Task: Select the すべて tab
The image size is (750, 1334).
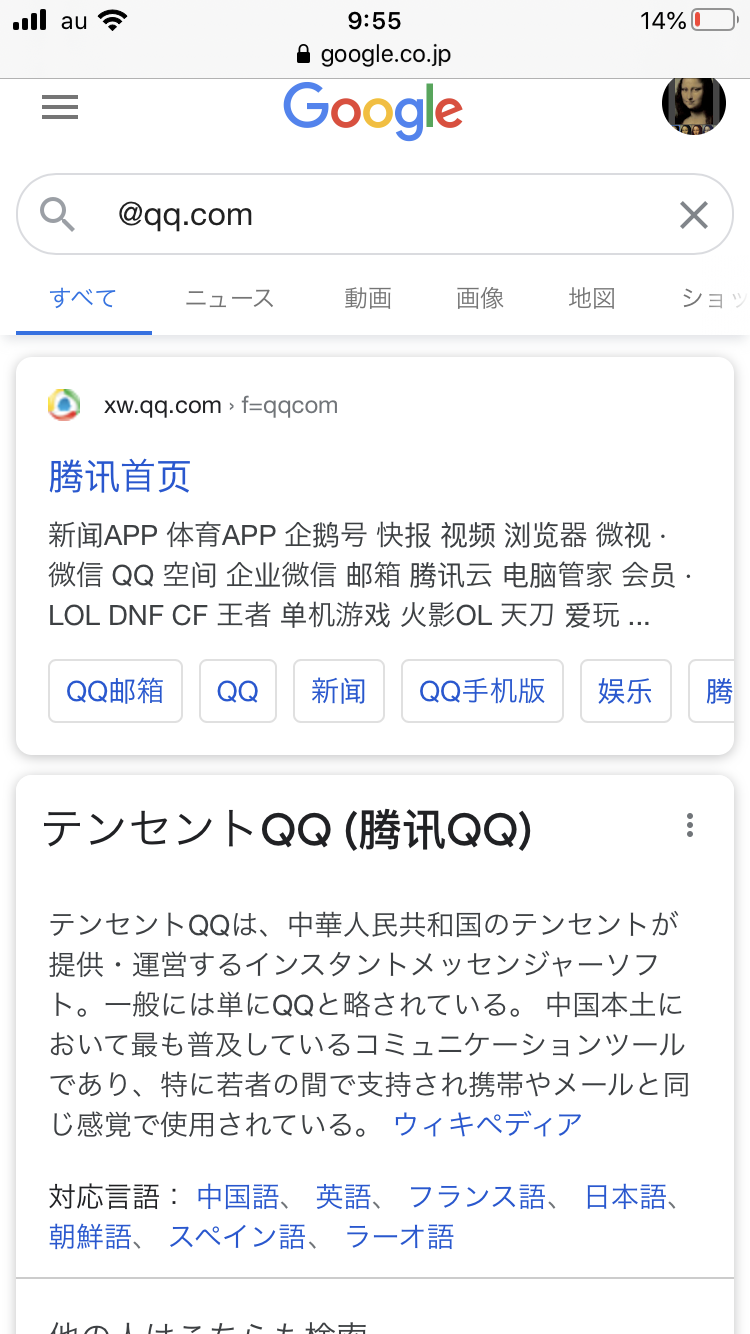Action: (x=84, y=298)
